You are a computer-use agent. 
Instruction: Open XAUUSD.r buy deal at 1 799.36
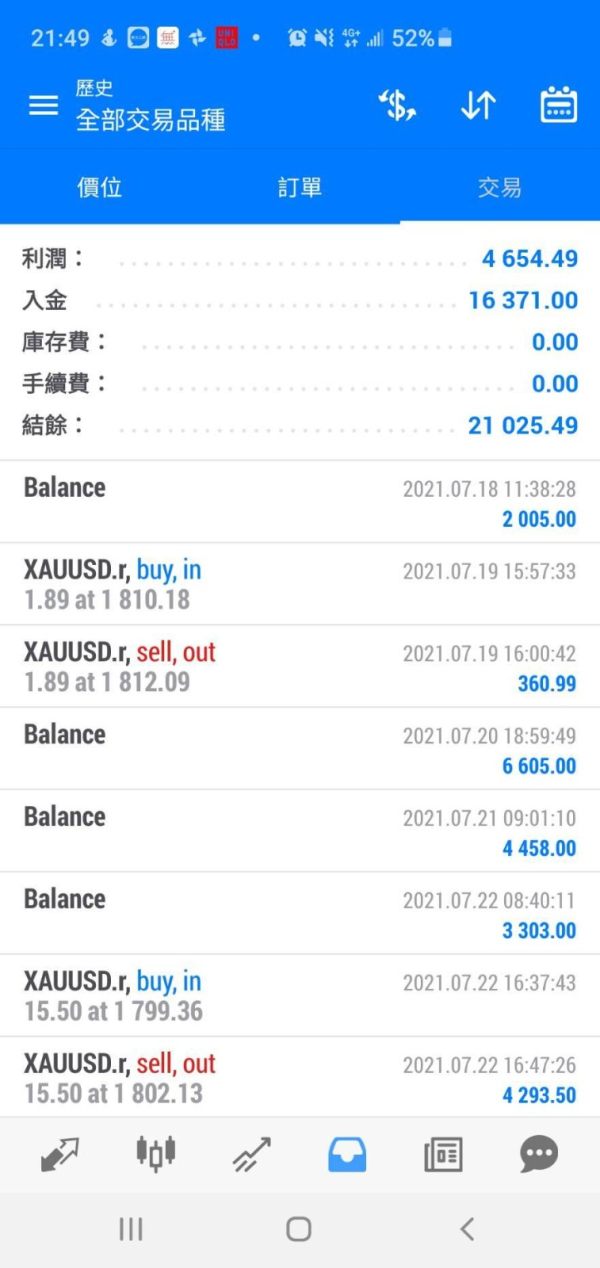click(x=300, y=996)
